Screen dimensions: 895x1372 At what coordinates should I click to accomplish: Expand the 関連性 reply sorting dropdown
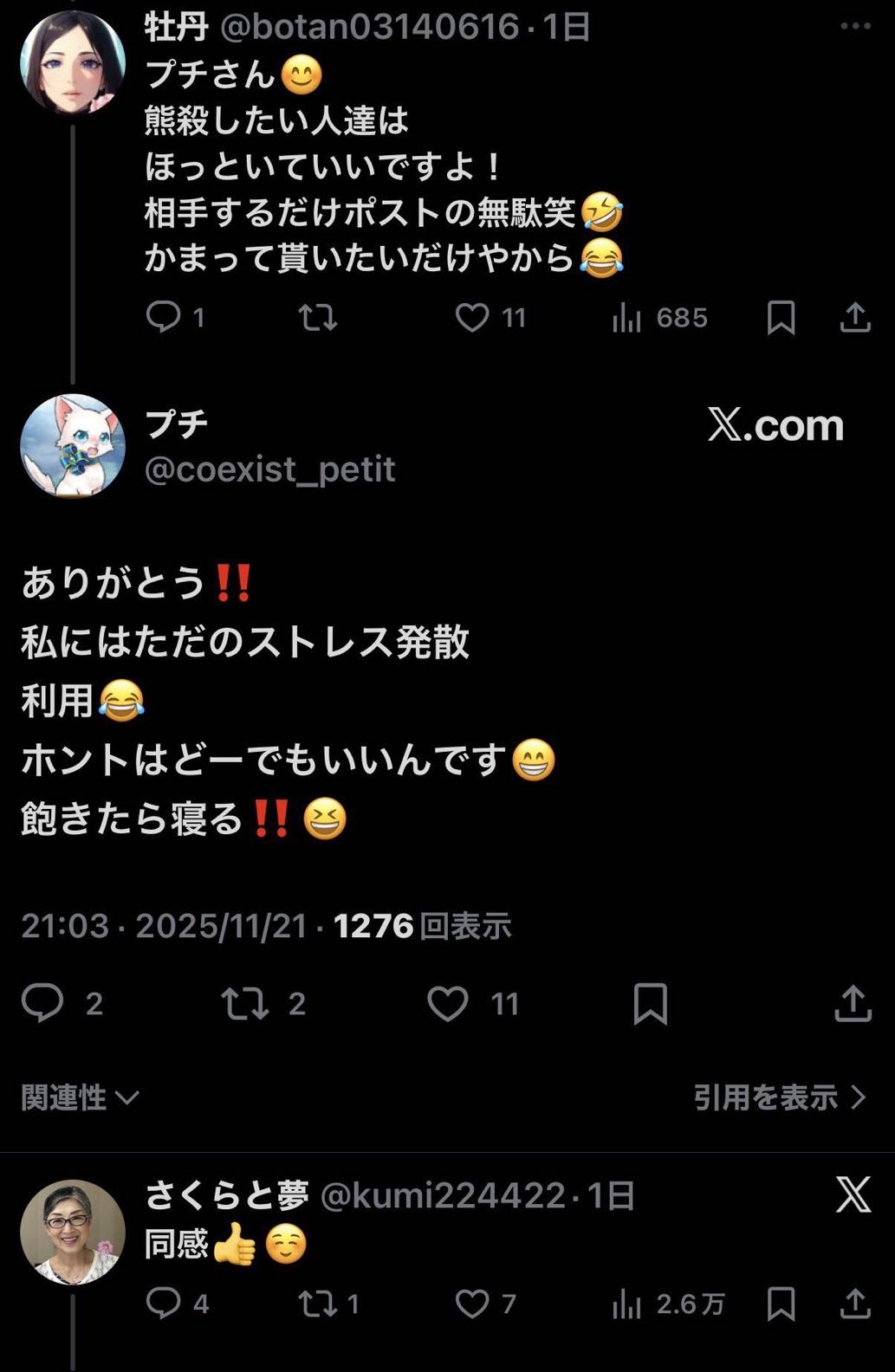click(x=80, y=1097)
